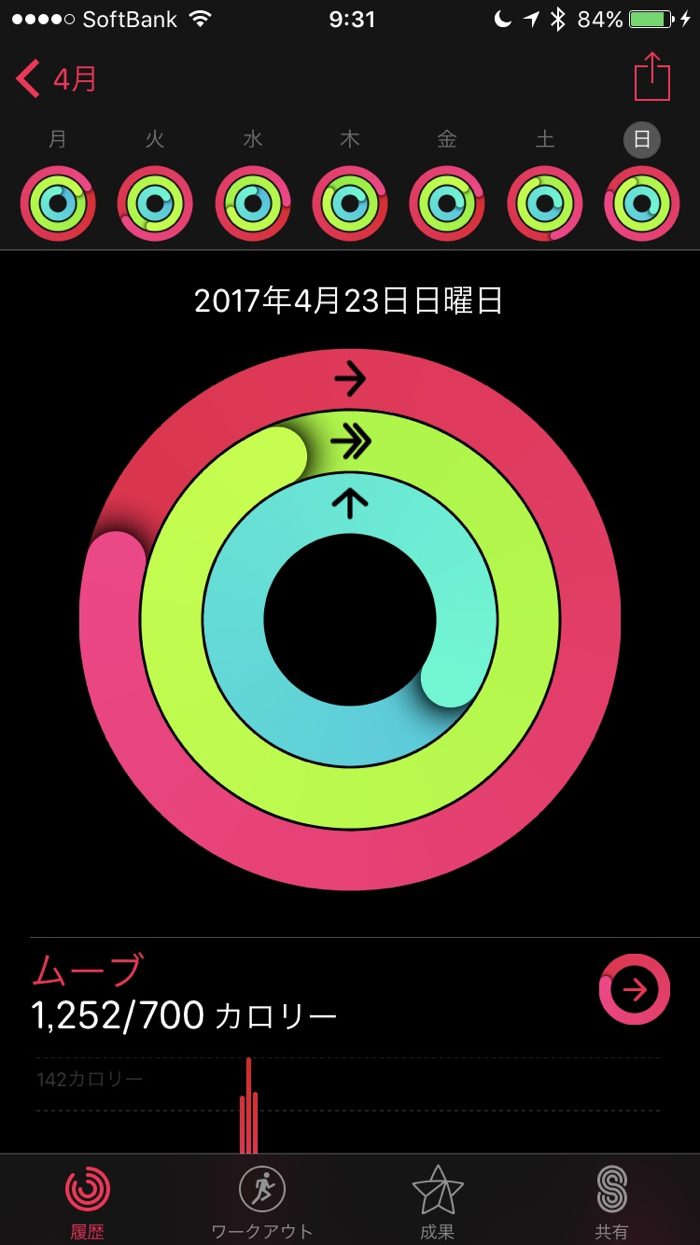Switch to the 履歴 tab
700x1245 pixels.
(88, 1200)
